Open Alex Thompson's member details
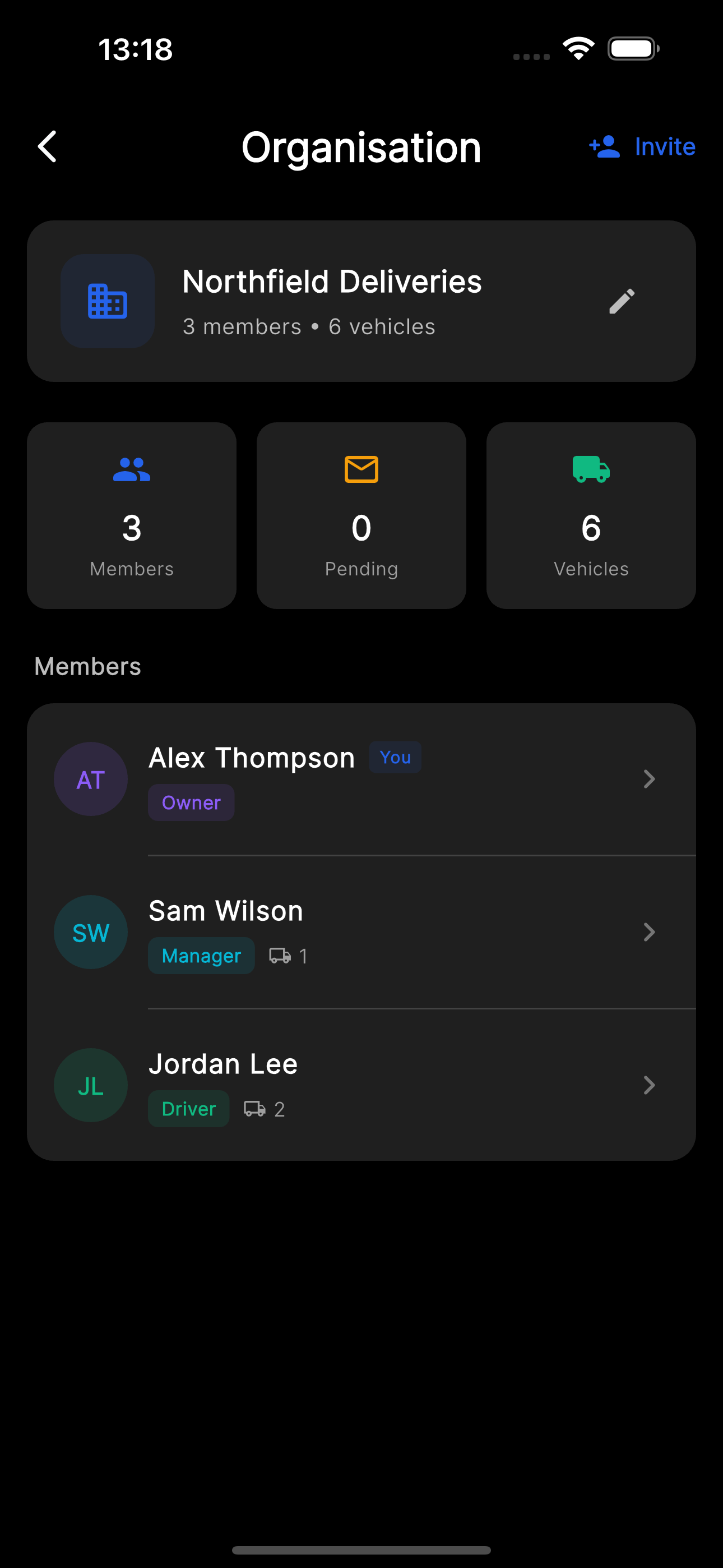 pos(361,779)
